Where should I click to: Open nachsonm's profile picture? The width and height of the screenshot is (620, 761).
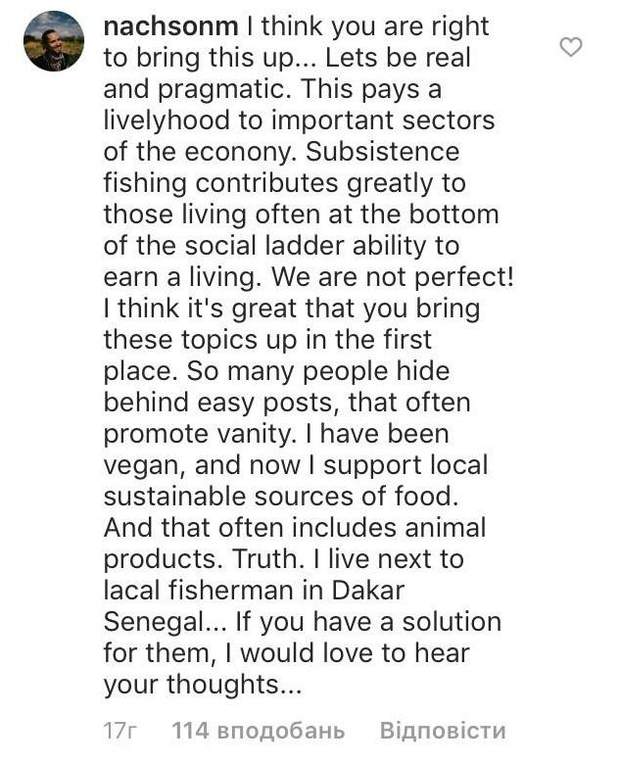tap(54, 41)
